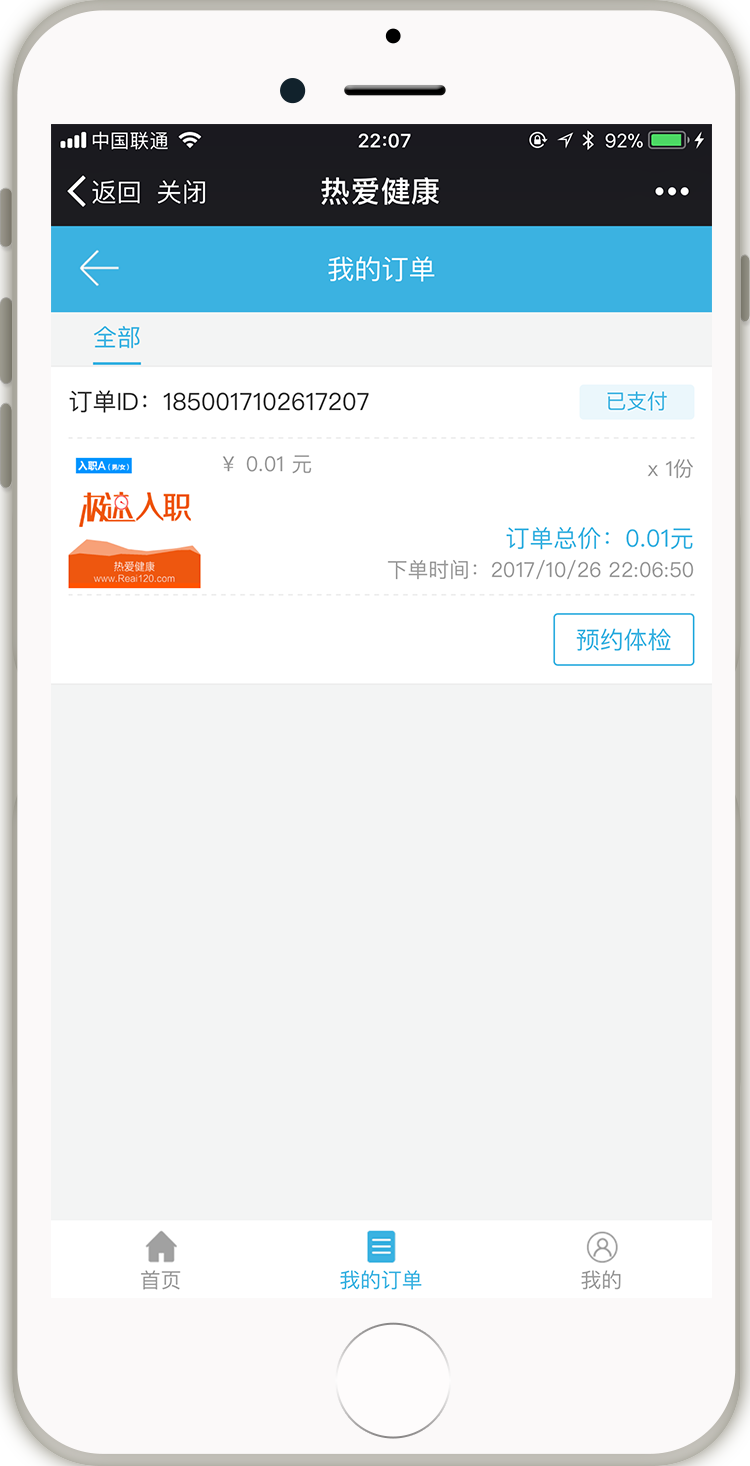Open the 我的 profile tab

pos(601,1260)
